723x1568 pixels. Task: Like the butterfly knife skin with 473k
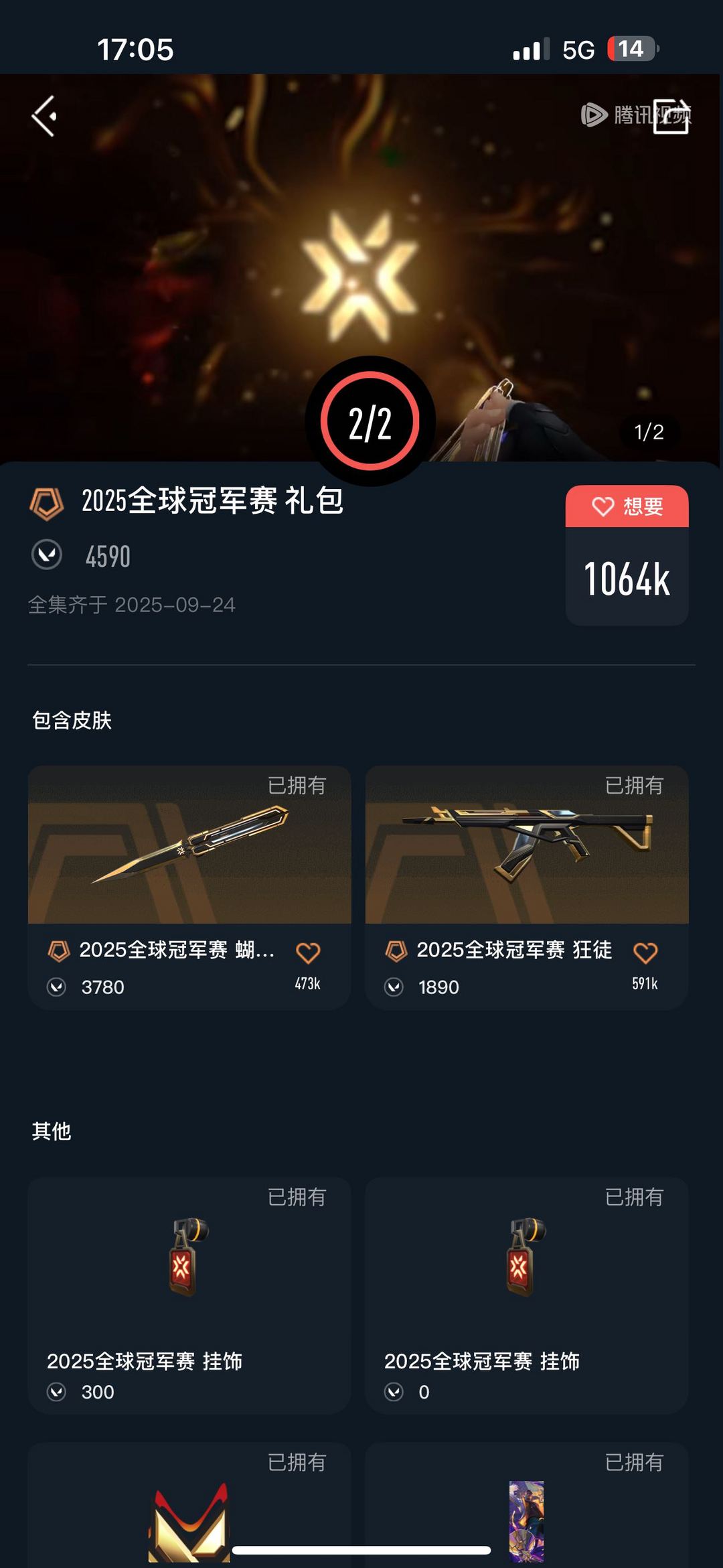(308, 952)
